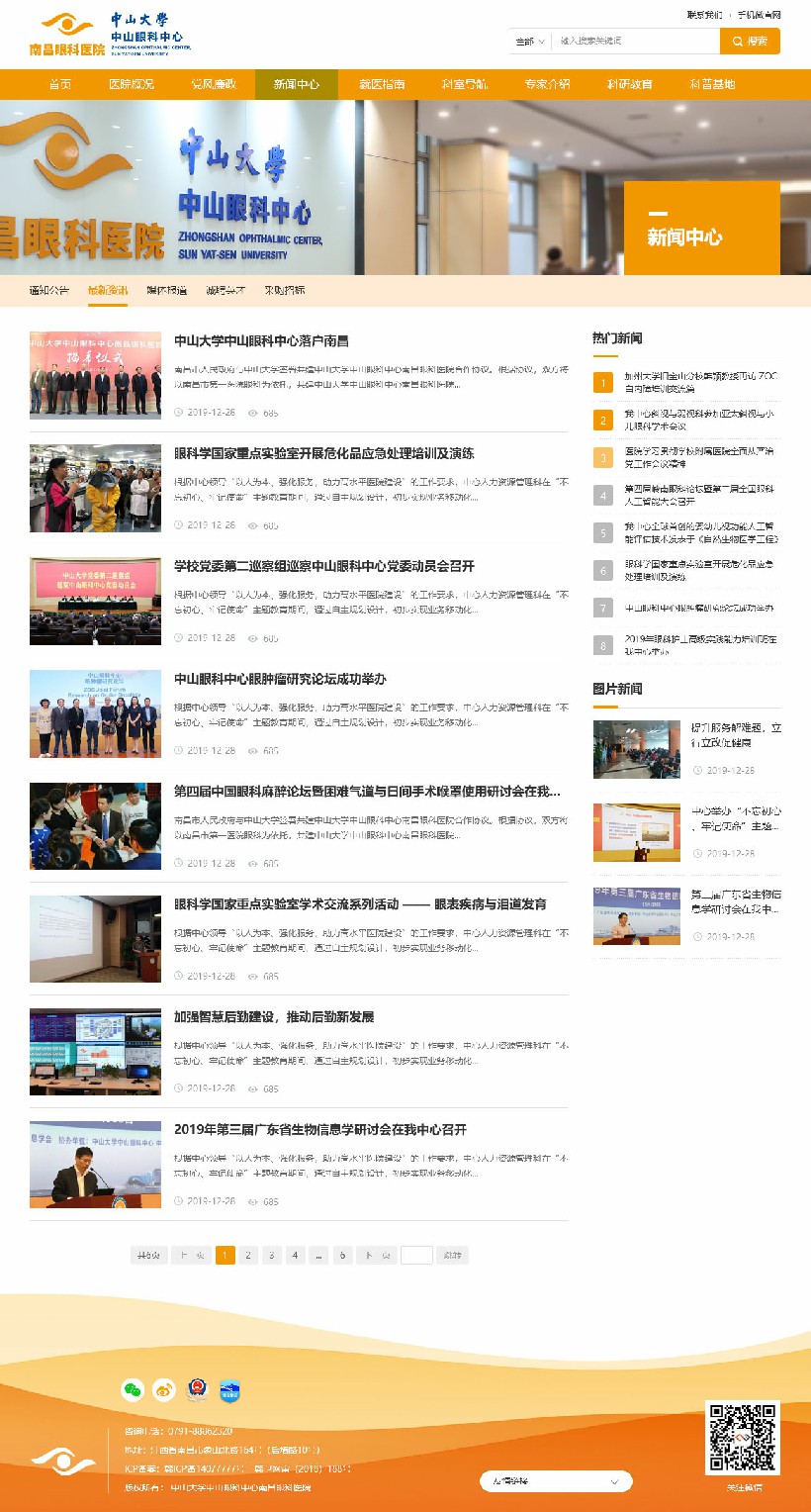Image resolution: width=811 pixels, height=1512 pixels.
Task: Open the 就医指南 navigation item
Action: (382, 84)
